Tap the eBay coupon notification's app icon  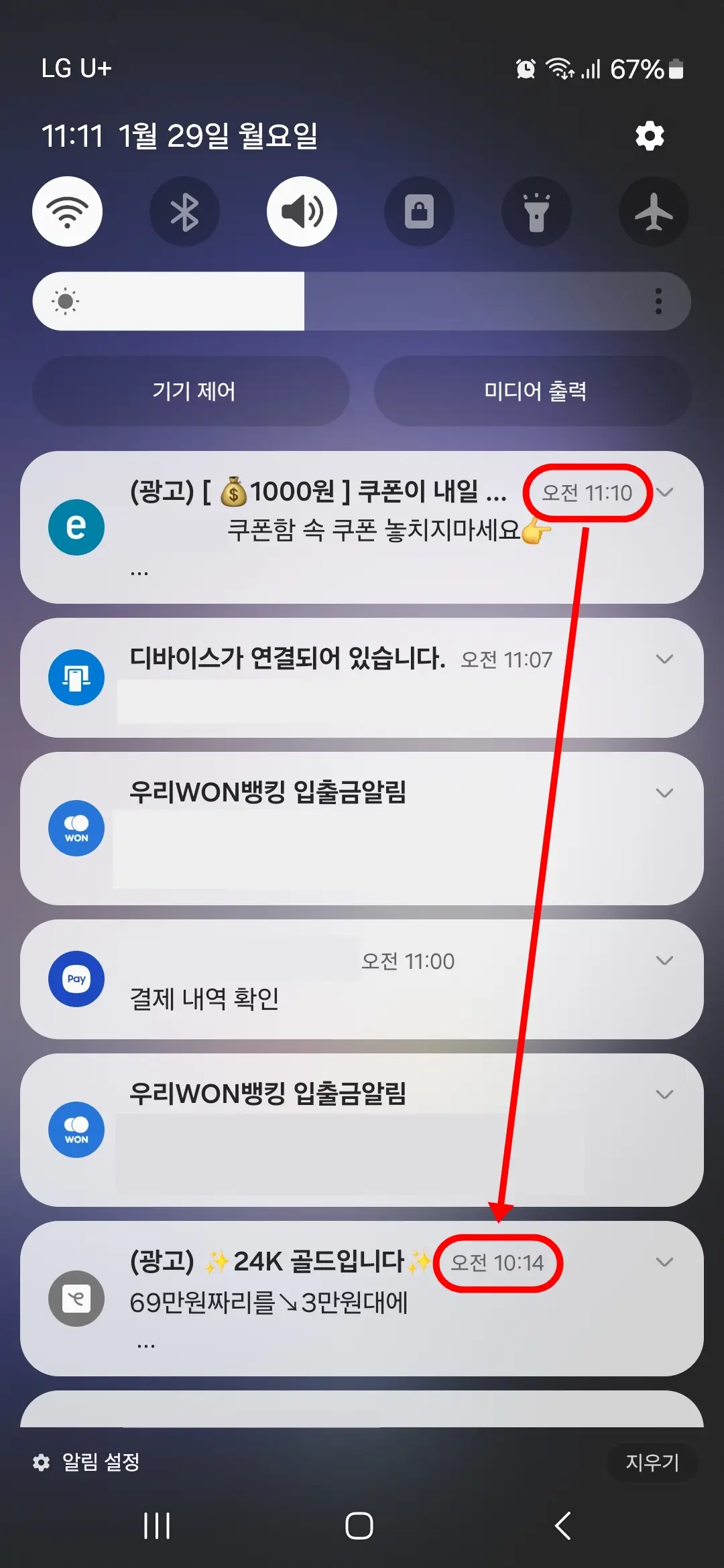coord(76,527)
